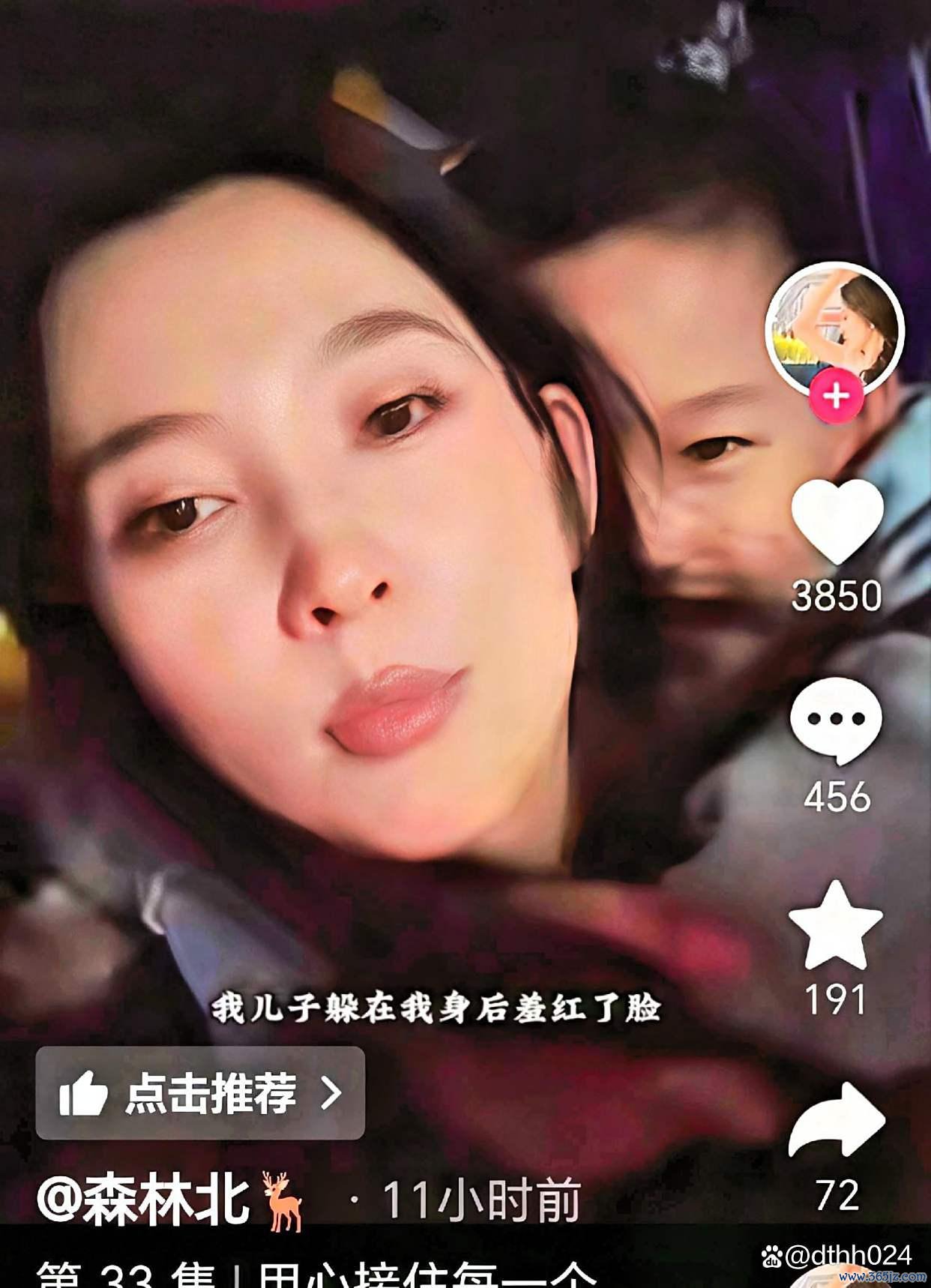The image size is (931, 1288).
Task: Follow the creator with the plus badge
Action: tap(837, 396)
